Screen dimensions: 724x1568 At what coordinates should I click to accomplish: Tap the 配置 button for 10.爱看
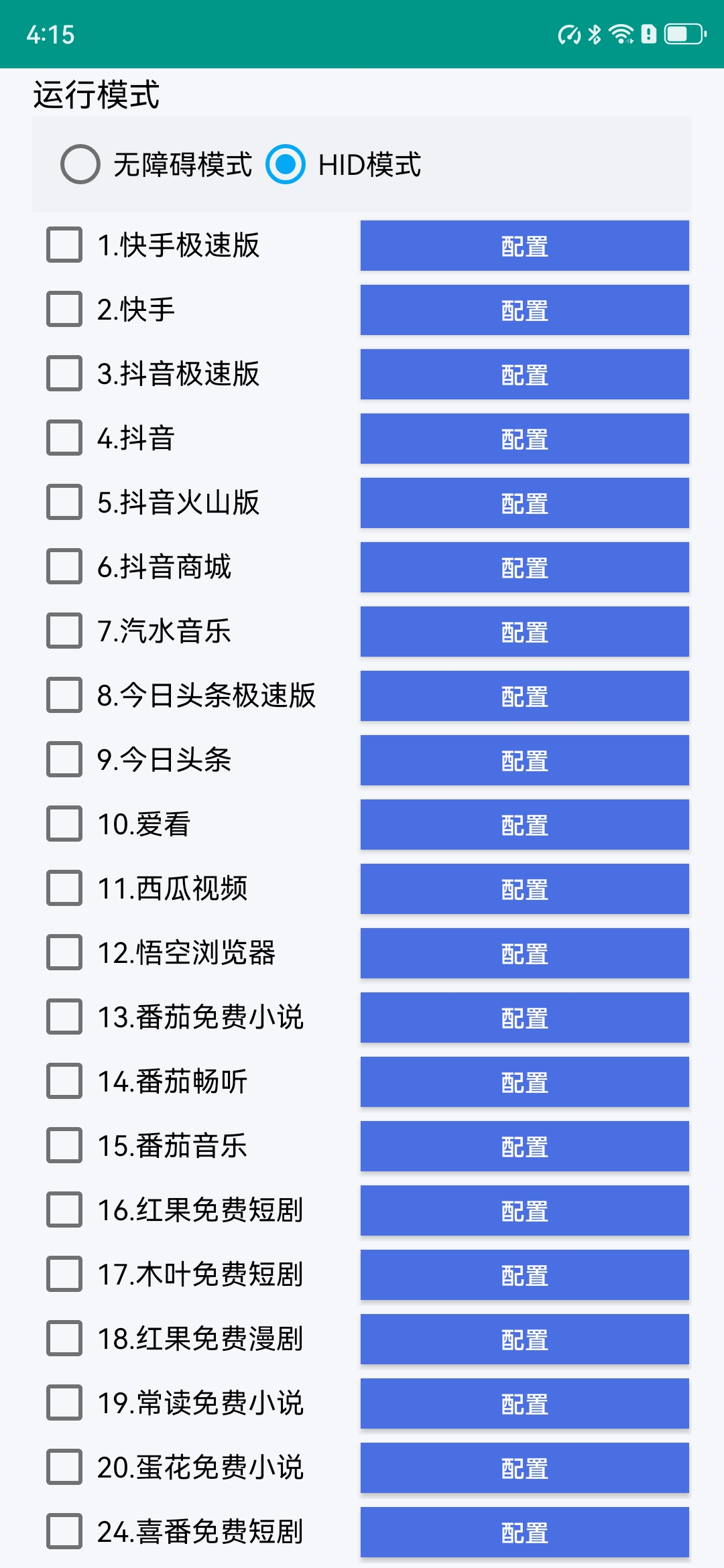coord(524,824)
